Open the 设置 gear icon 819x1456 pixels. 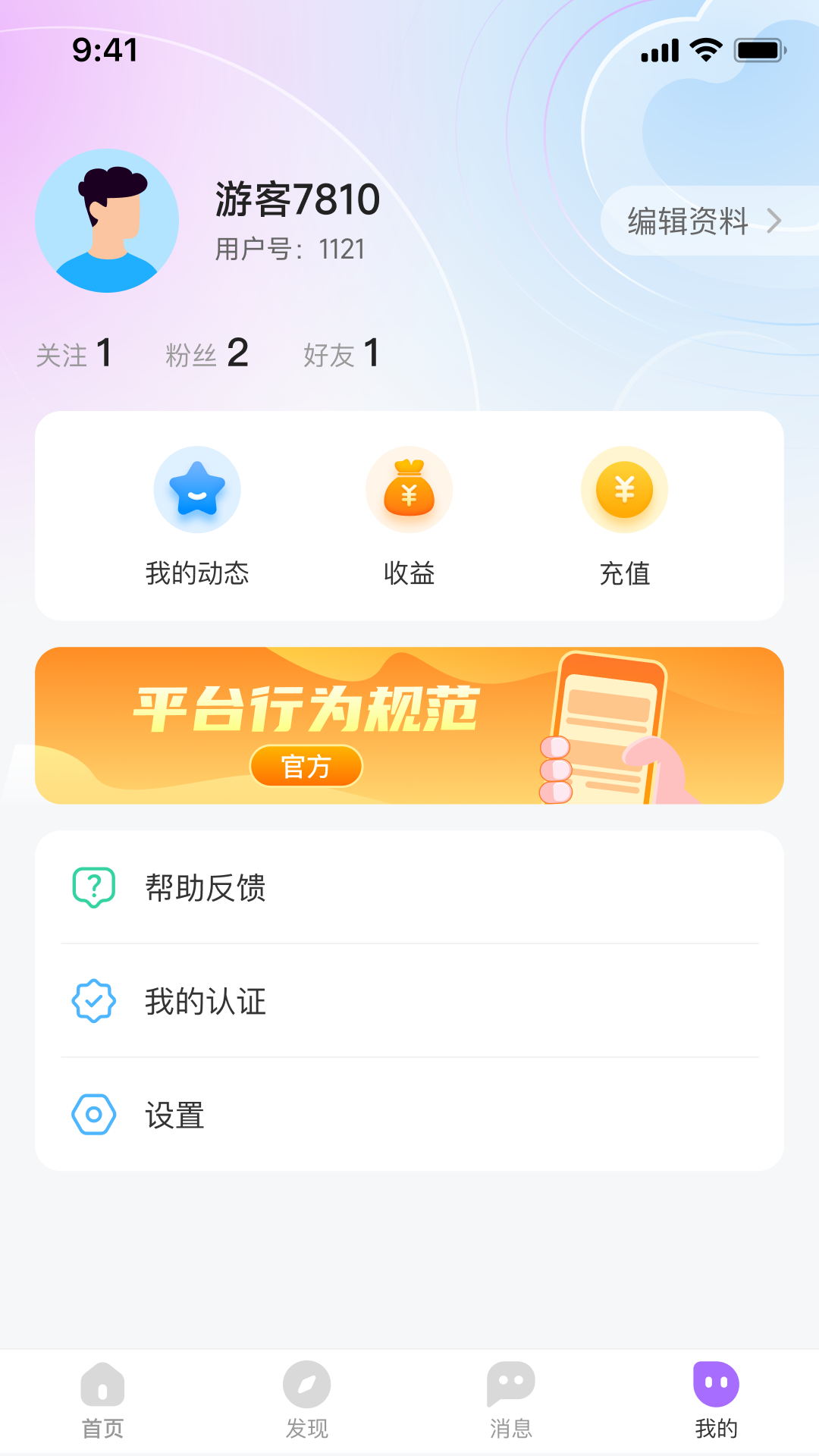point(93,1114)
